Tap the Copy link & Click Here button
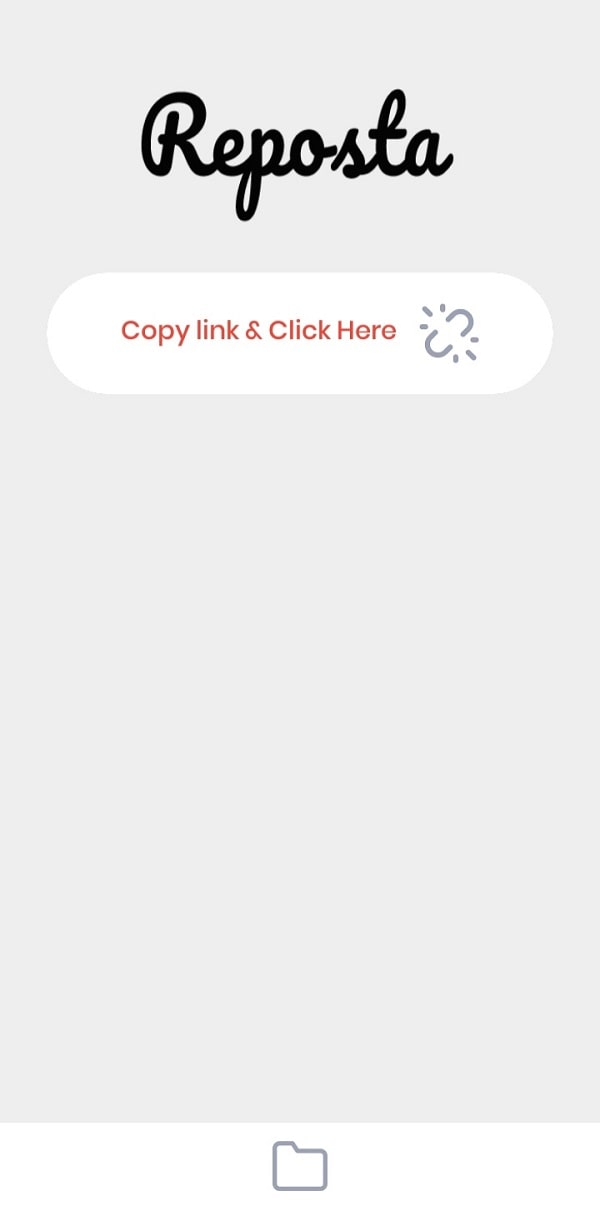Viewport: 600px width, 1206px height. coord(299,332)
